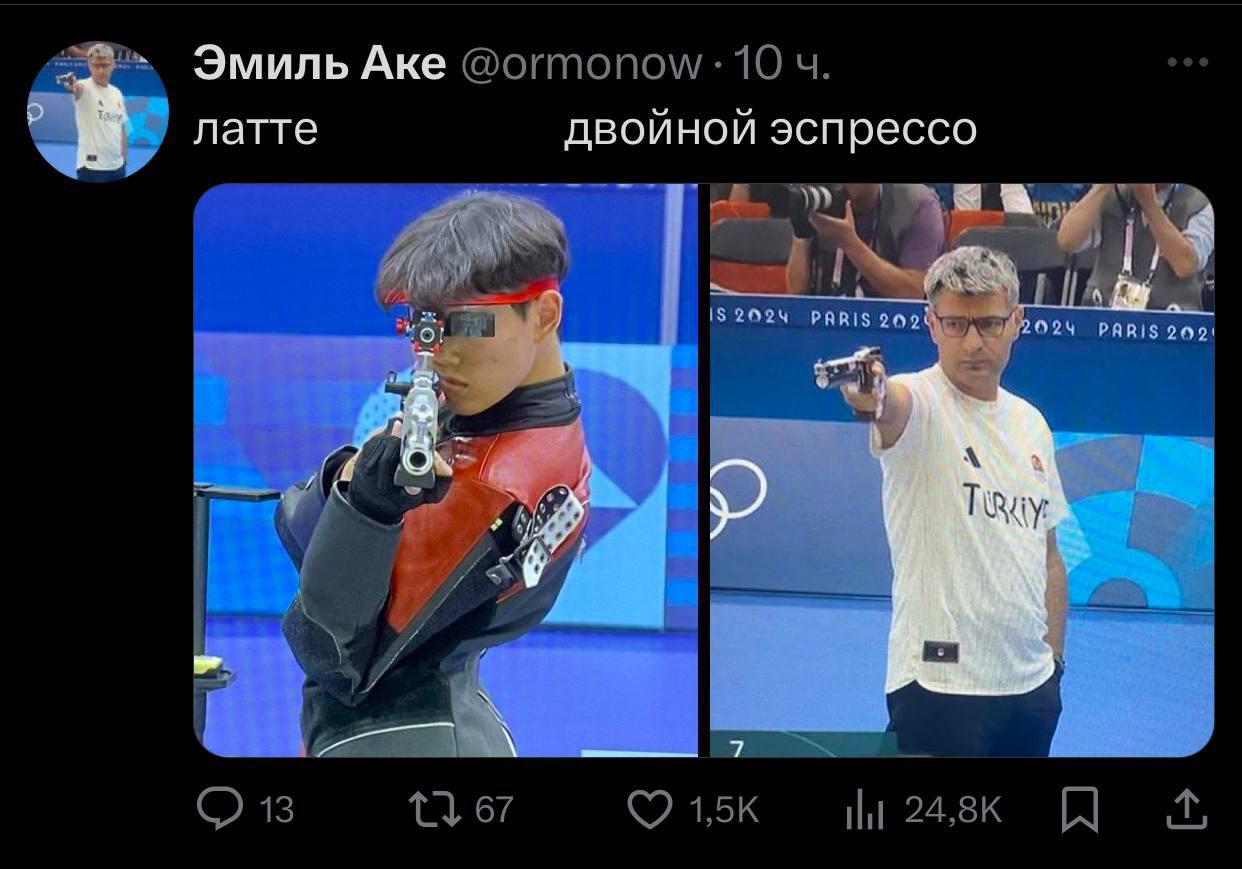Share this post via share icon
Image resolution: width=1242 pixels, height=869 pixels.
click(1186, 809)
